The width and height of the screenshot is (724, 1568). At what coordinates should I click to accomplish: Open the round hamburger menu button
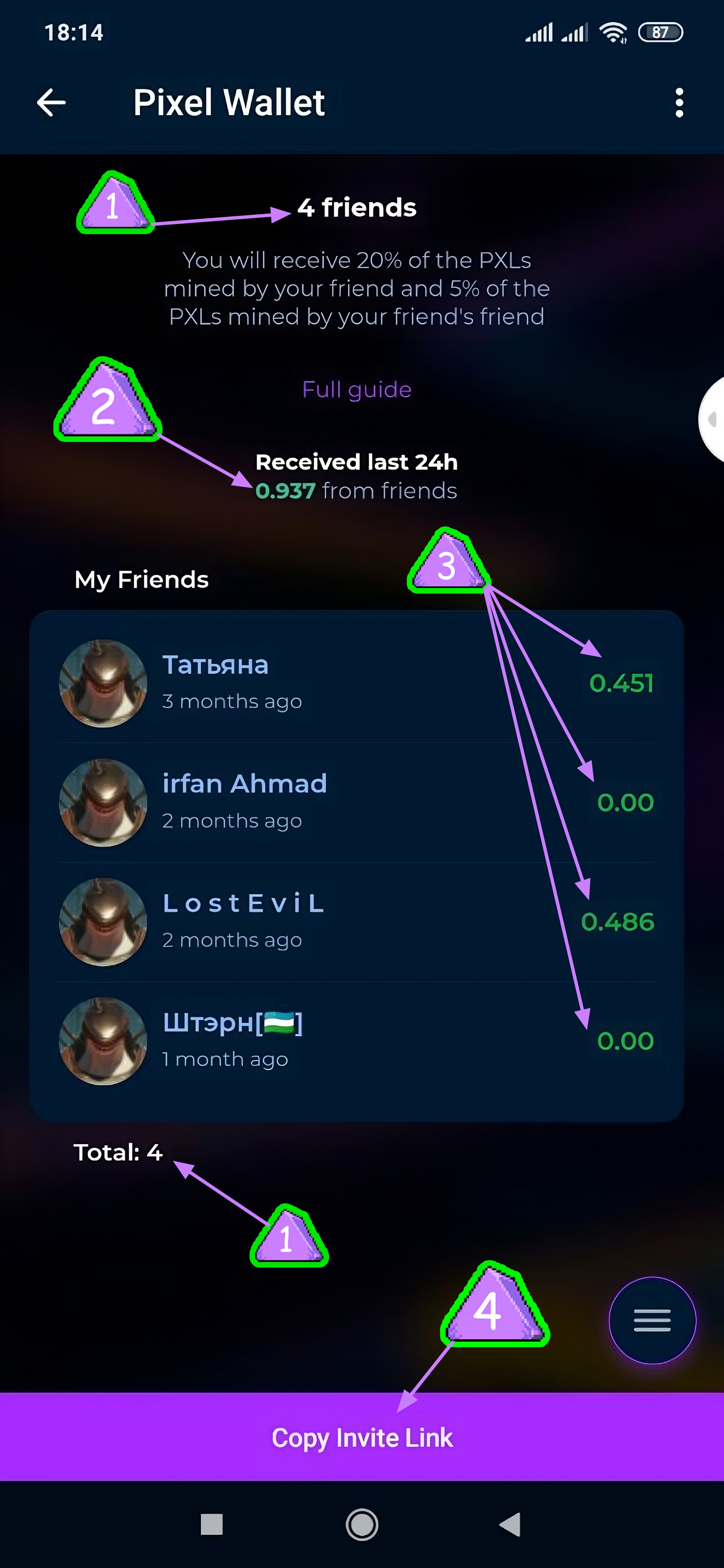point(651,1320)
